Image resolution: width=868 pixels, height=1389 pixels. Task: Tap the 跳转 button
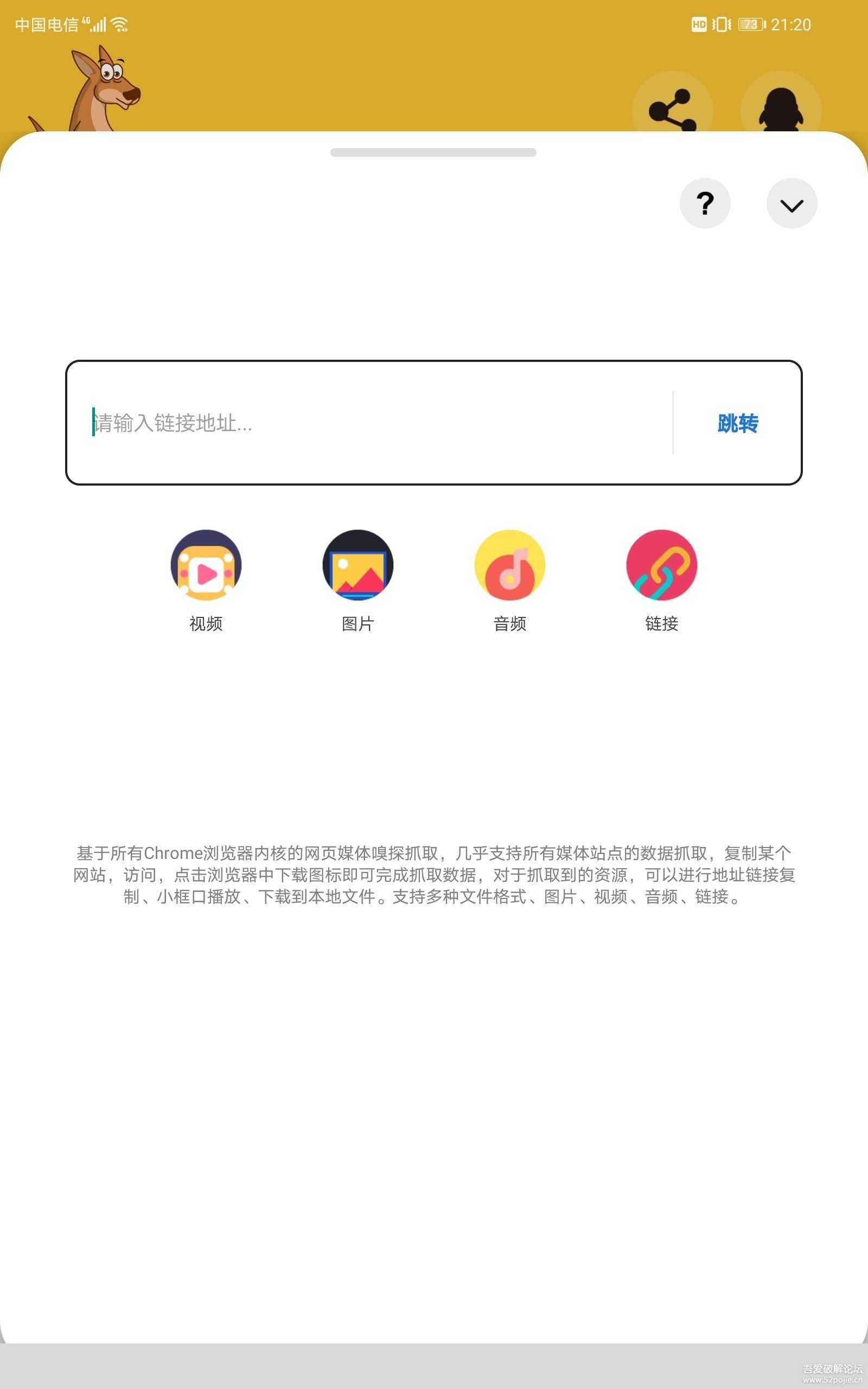[x=738, y=423]
